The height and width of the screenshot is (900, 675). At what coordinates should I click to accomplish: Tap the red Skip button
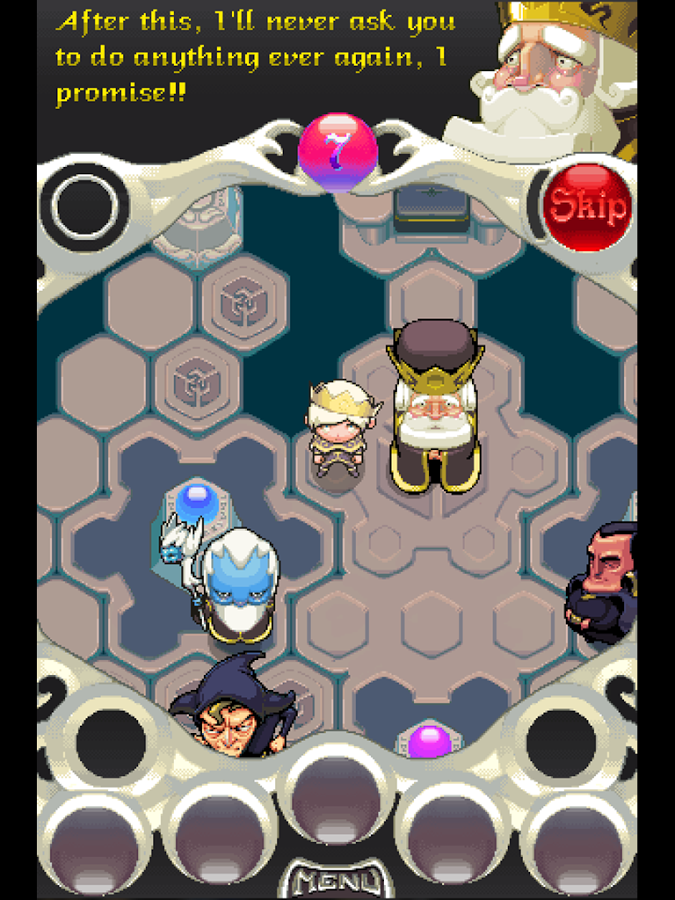[588, 207]
